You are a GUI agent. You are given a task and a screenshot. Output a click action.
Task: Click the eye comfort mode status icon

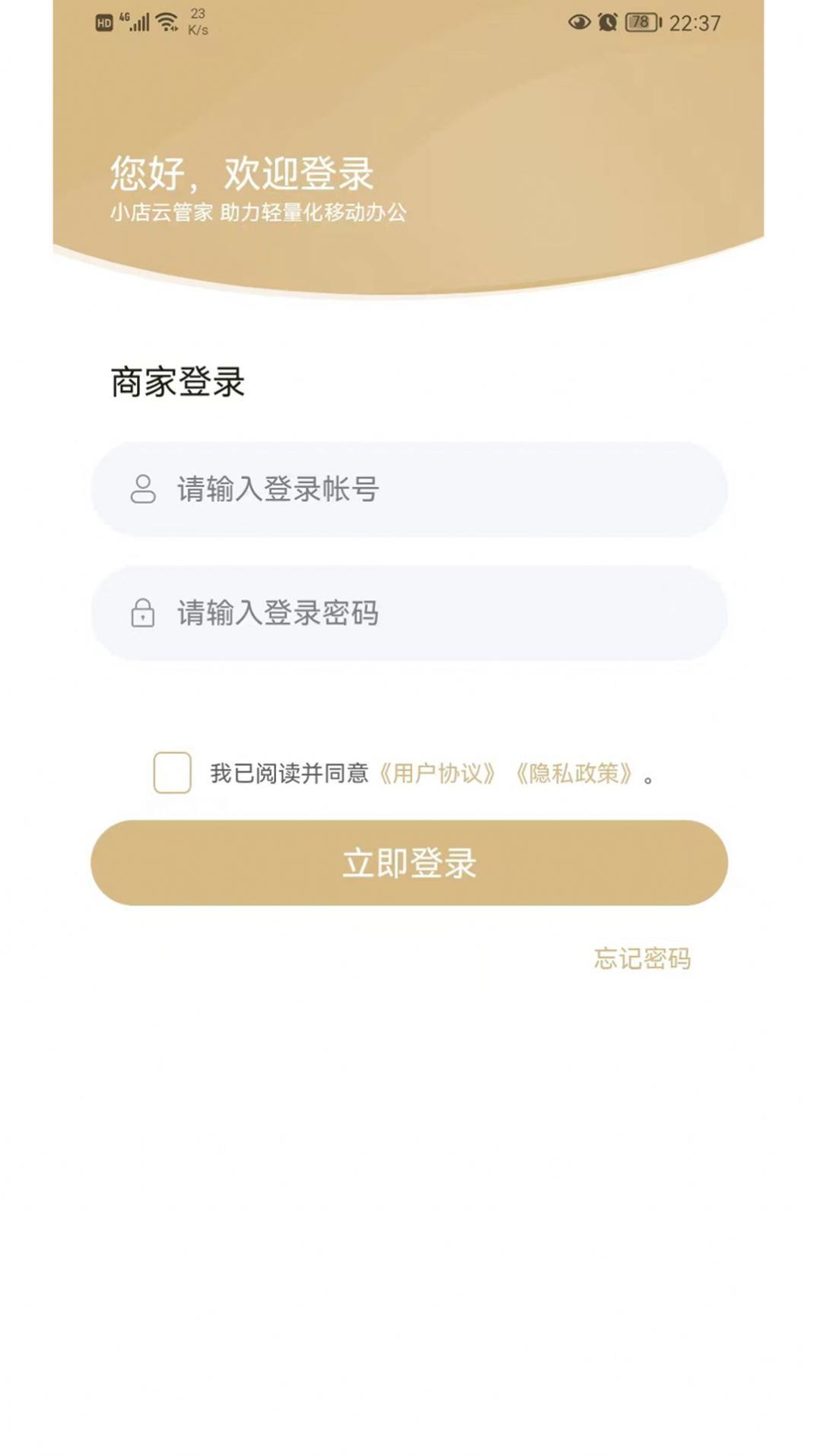(579, 24)
